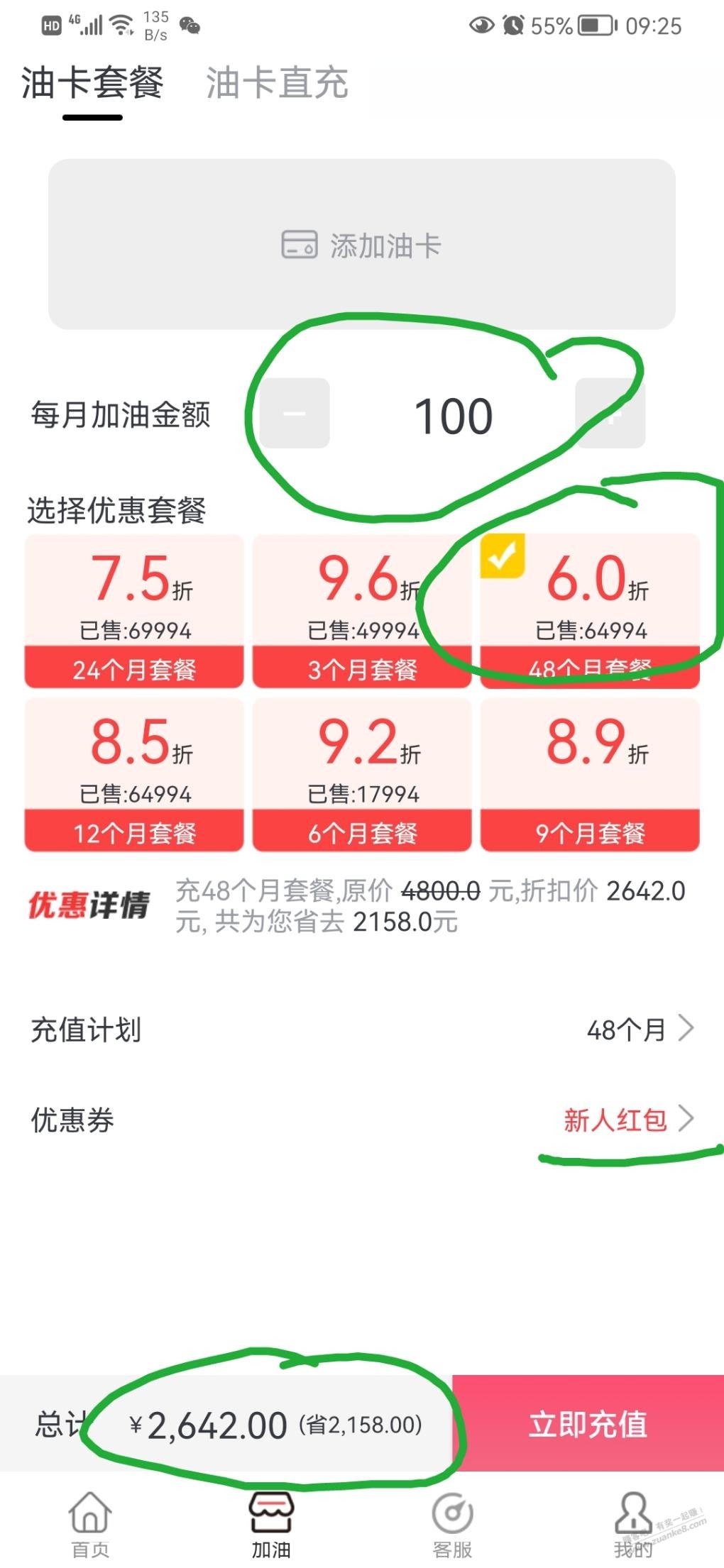Select the 油卡套餐 tab

pyautogui.click(x=92, y=83)
